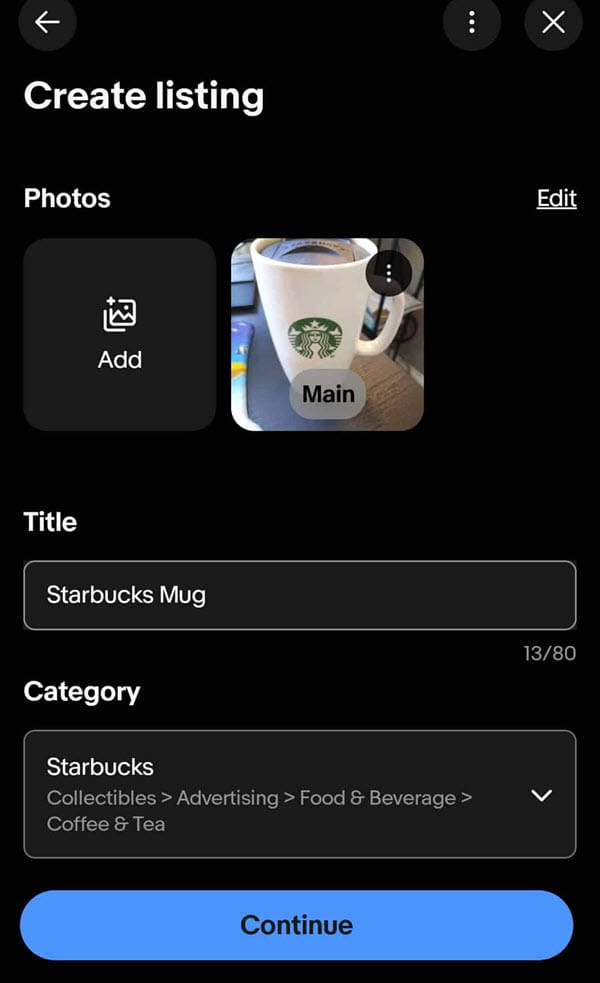The height and width of the screenshot is (983, 600).
Task: Close the Create listing screen
Action: point(553,22)
